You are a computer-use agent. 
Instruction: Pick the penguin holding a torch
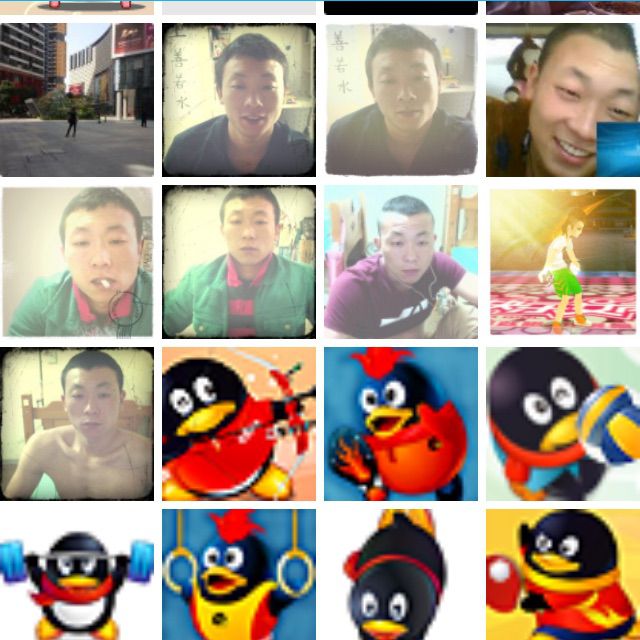(x=401, y=423)
